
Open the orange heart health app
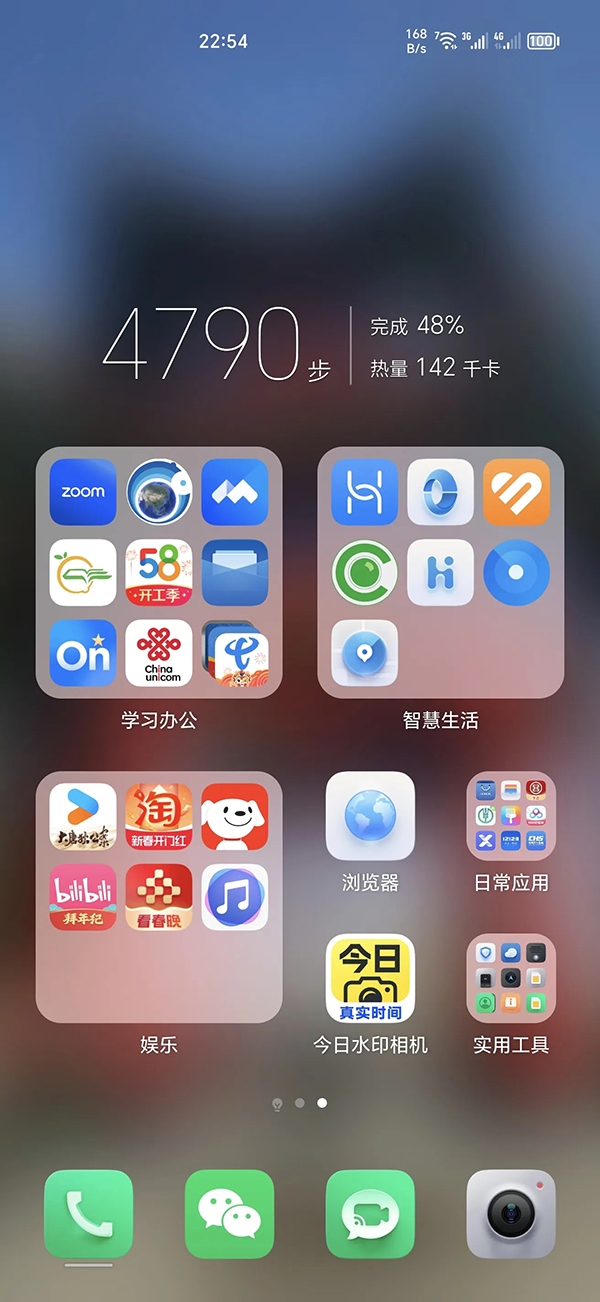pyautogui.click(x=517, y=492)
